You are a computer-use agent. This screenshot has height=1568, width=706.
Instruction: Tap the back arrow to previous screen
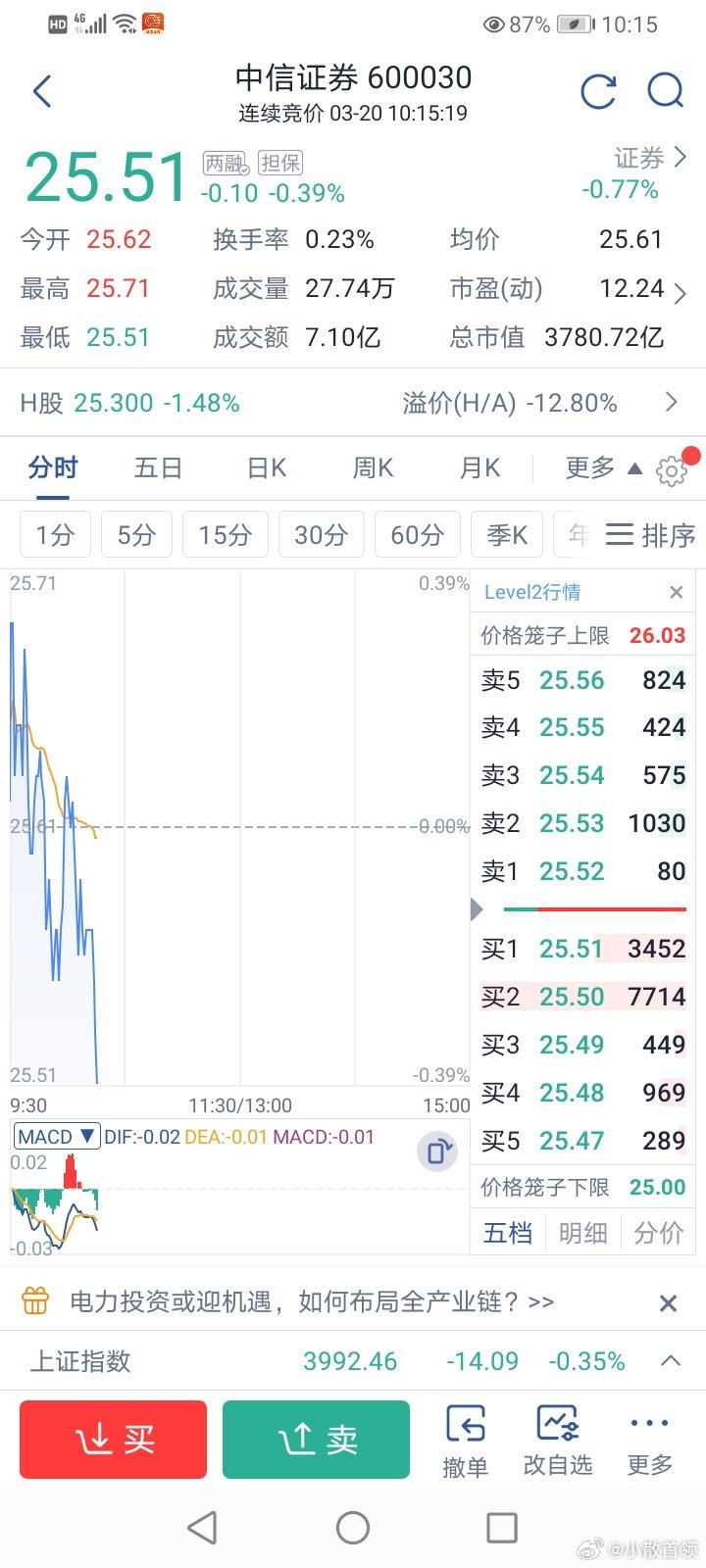(x=41, y=90)
